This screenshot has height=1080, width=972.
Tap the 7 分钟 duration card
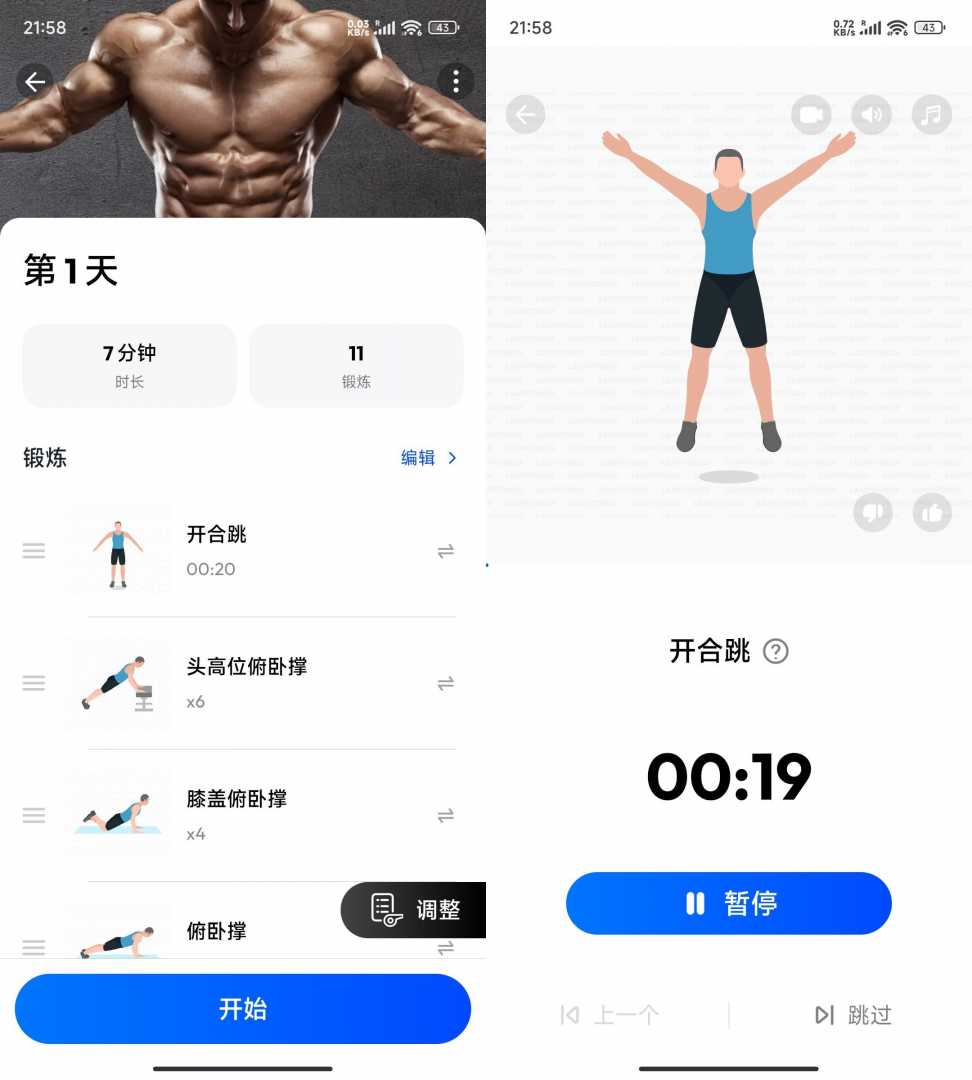click(129, 365)
